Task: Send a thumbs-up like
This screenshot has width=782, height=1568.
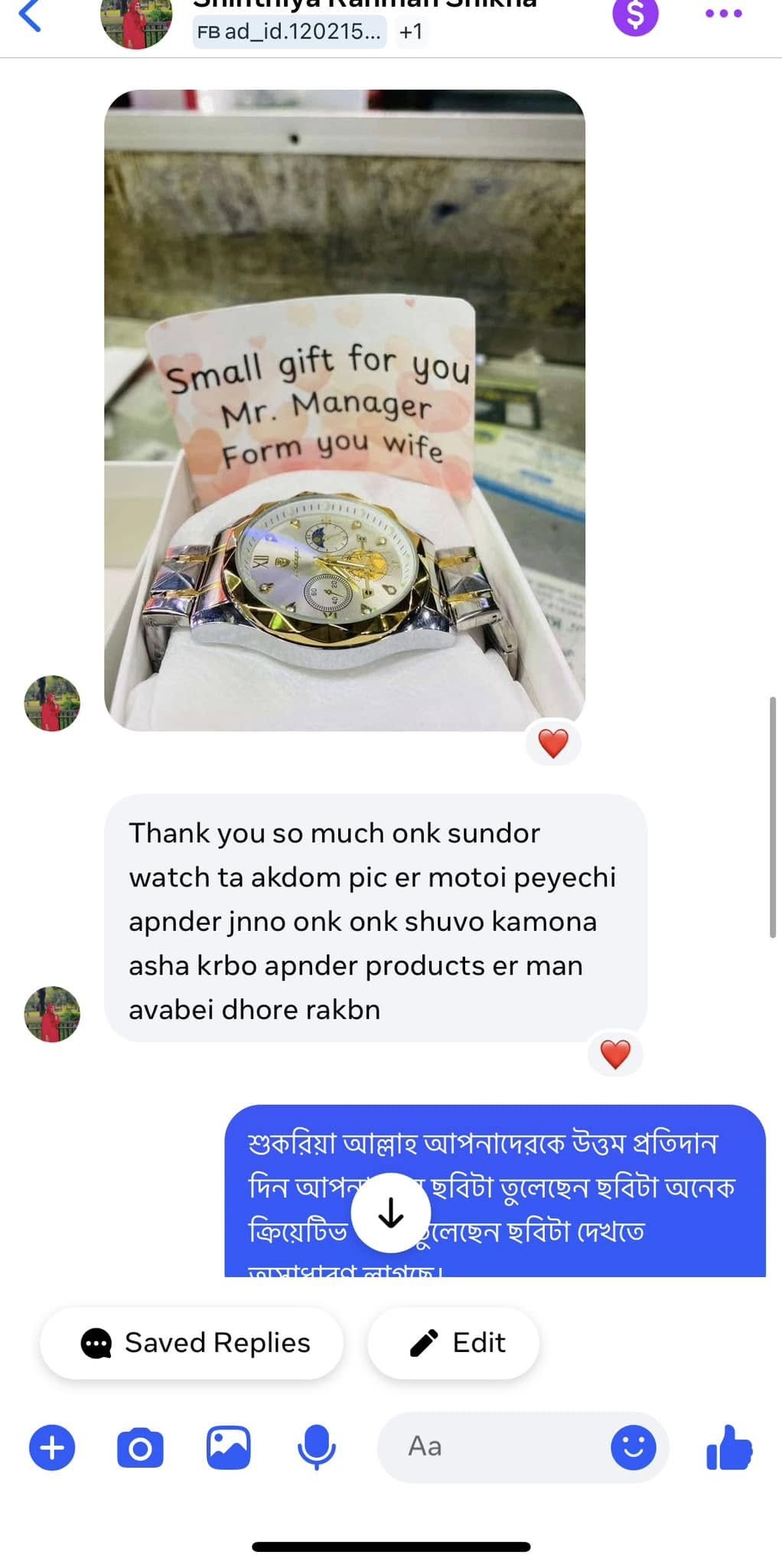Action: 728,1447
